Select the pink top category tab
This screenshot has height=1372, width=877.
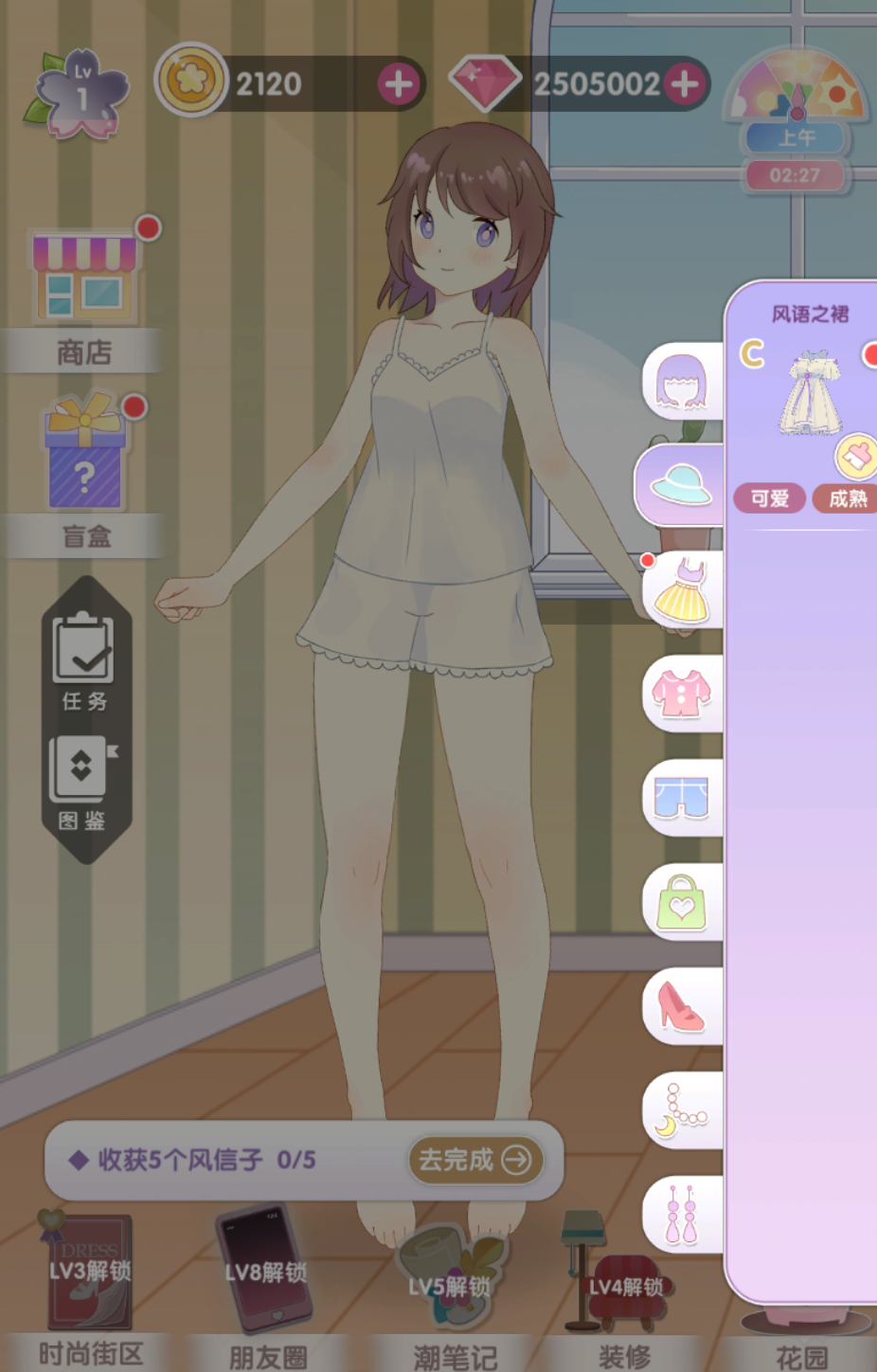pos(682,694)
